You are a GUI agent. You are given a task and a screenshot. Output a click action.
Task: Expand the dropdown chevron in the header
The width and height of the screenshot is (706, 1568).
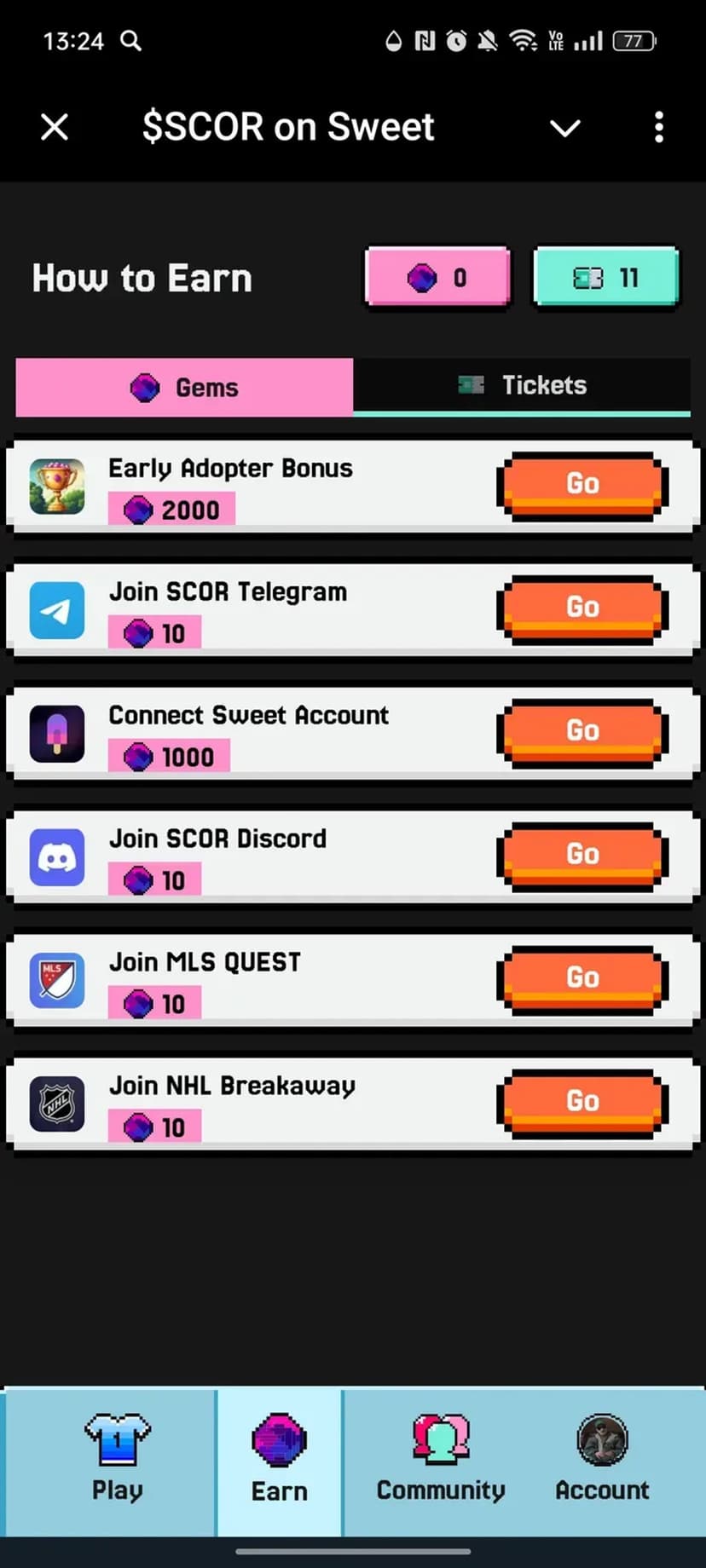(x=564, y=128)
